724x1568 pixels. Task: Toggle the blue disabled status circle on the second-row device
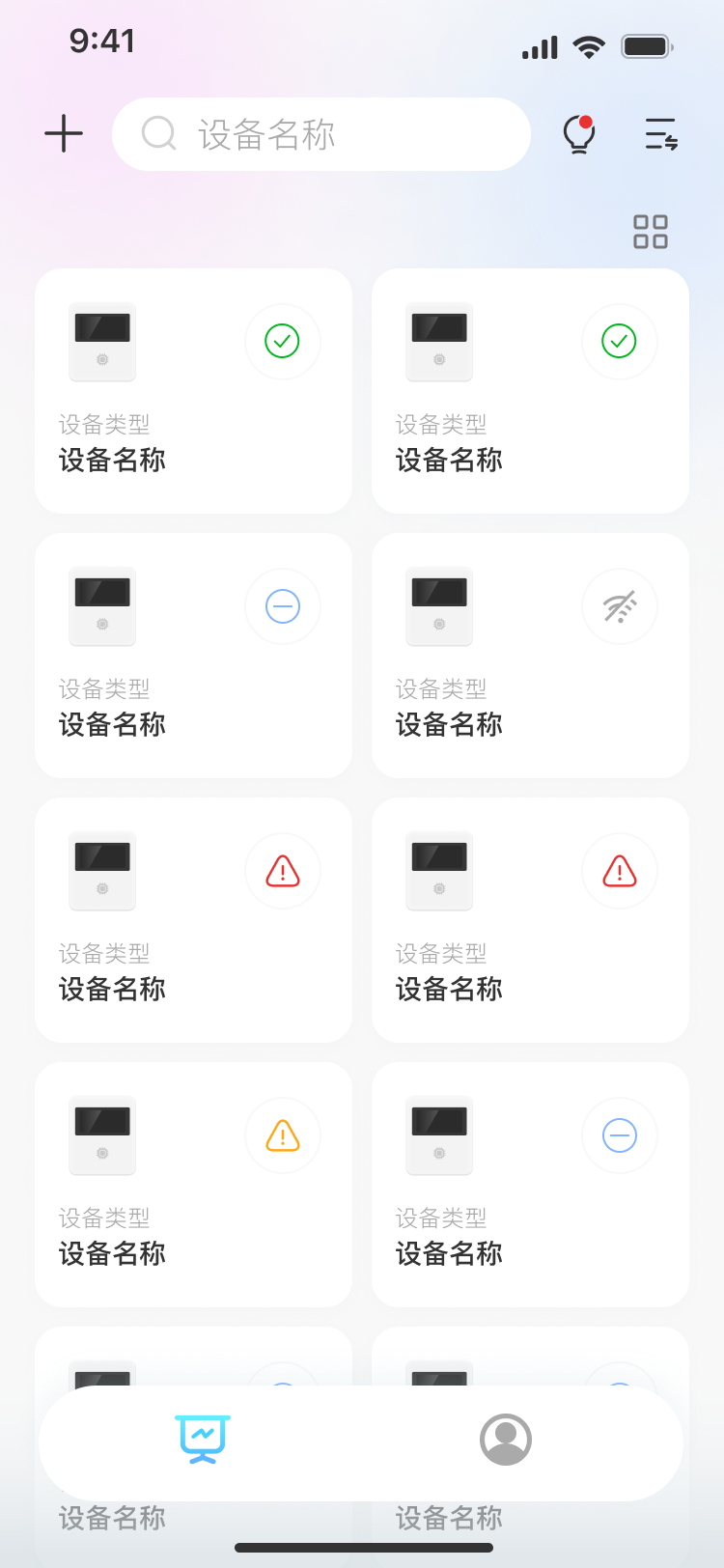282,606
